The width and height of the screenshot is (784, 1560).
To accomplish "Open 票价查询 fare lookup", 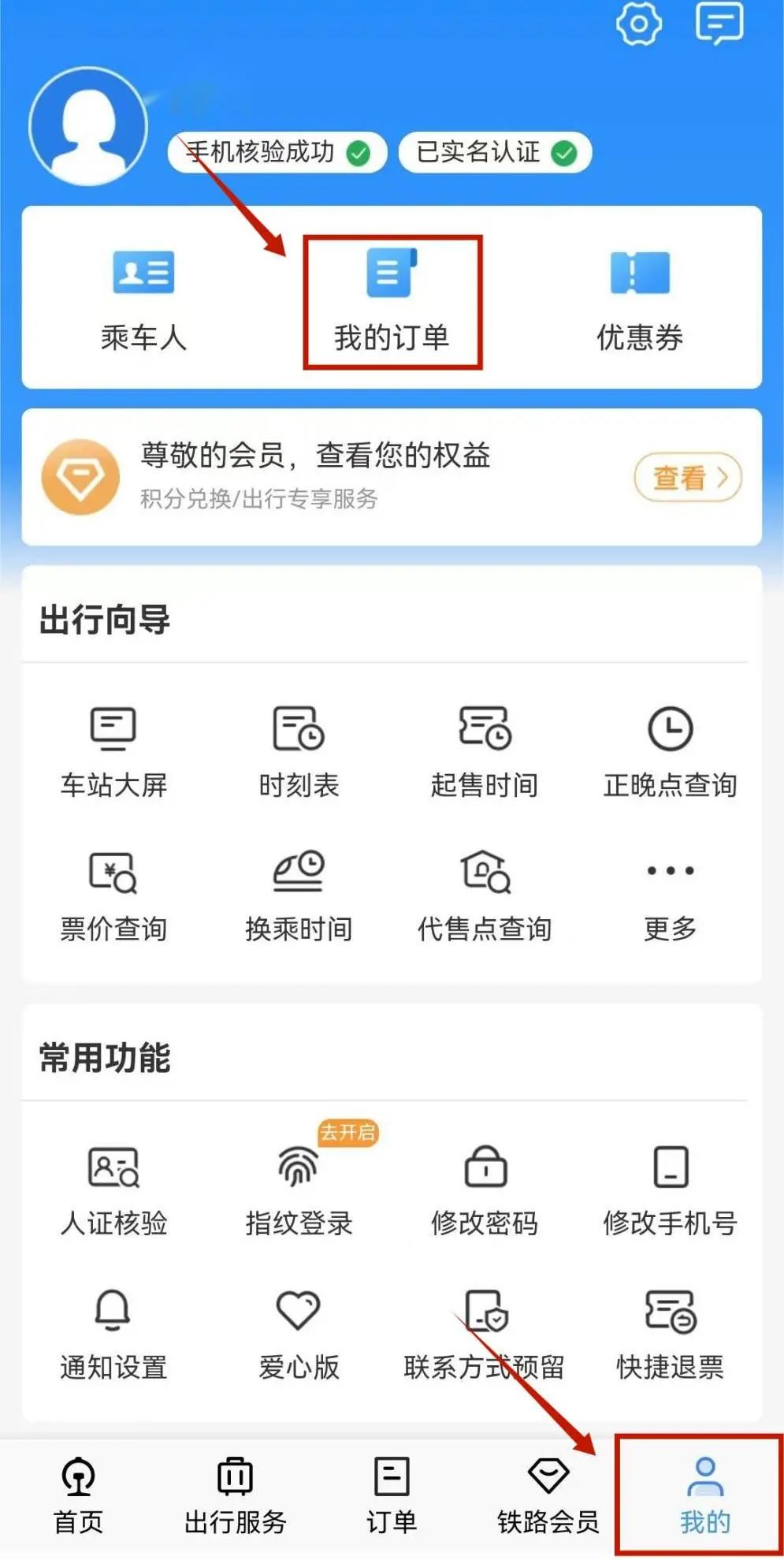I will [x=113, y=894].
